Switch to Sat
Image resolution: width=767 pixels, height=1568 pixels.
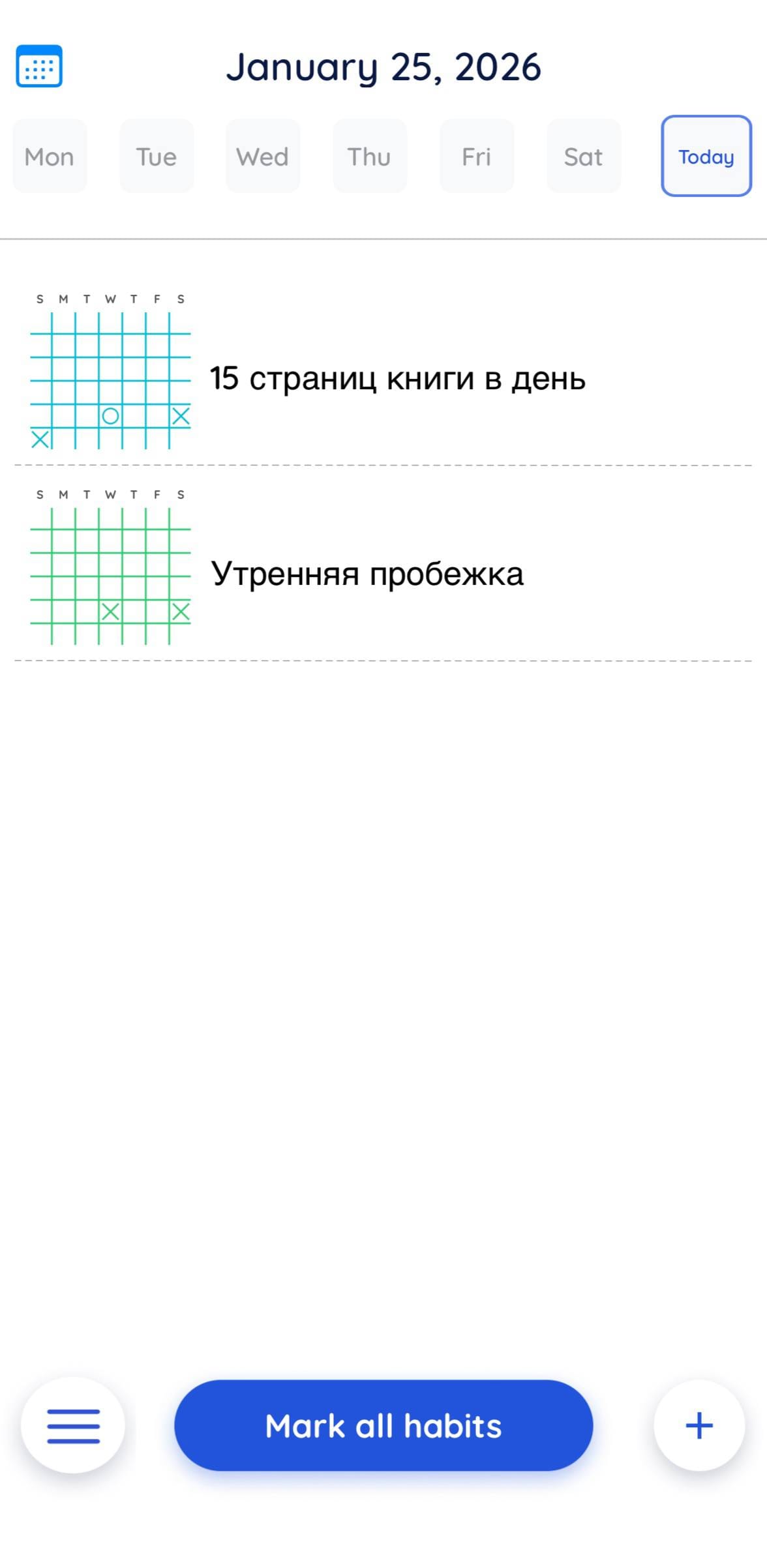click(583, 156)
